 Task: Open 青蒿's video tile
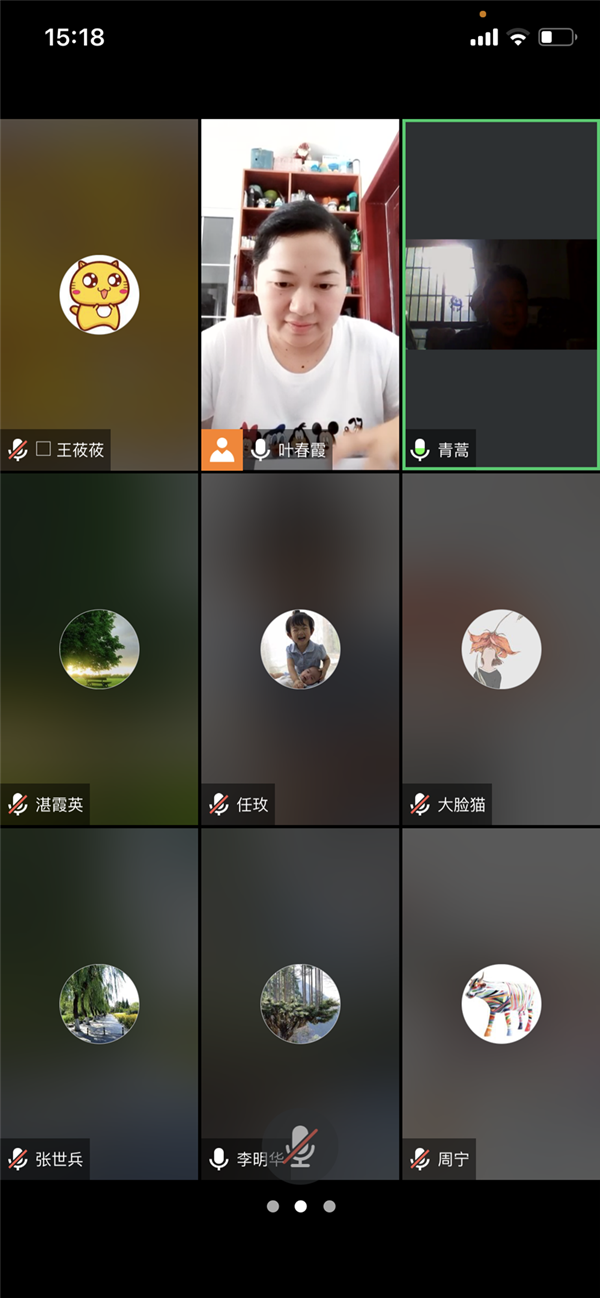501,294
